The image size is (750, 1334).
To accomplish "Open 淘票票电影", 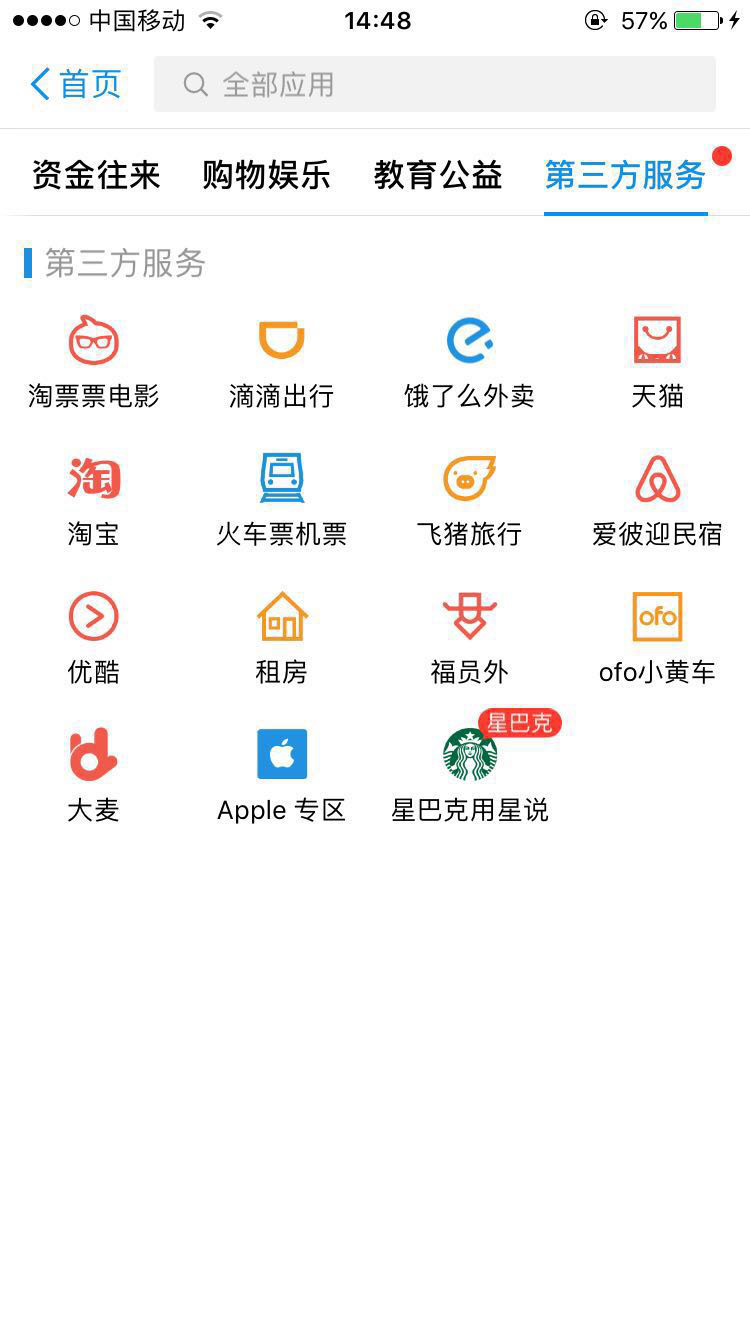I will click(x=94, y=360).
